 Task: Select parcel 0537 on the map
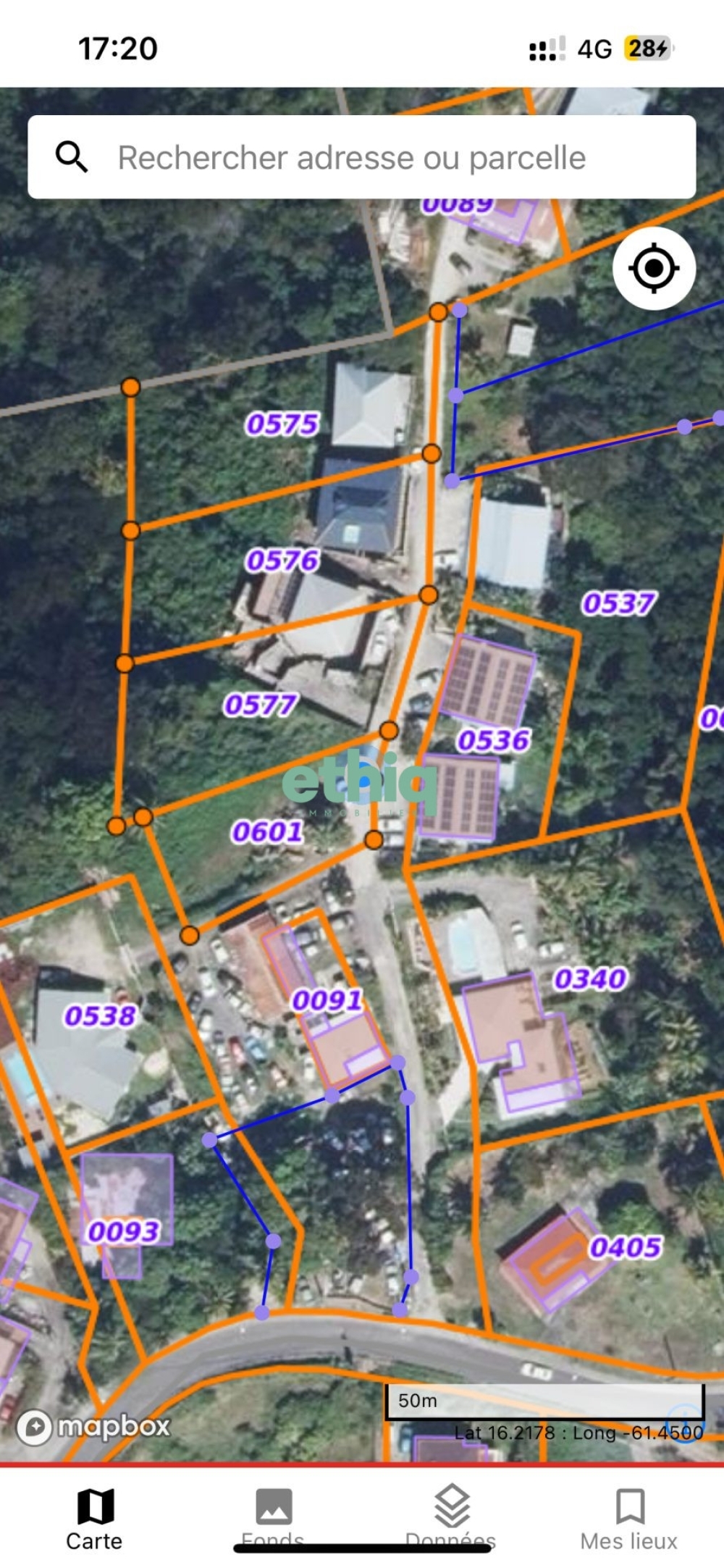pos(619,603)
